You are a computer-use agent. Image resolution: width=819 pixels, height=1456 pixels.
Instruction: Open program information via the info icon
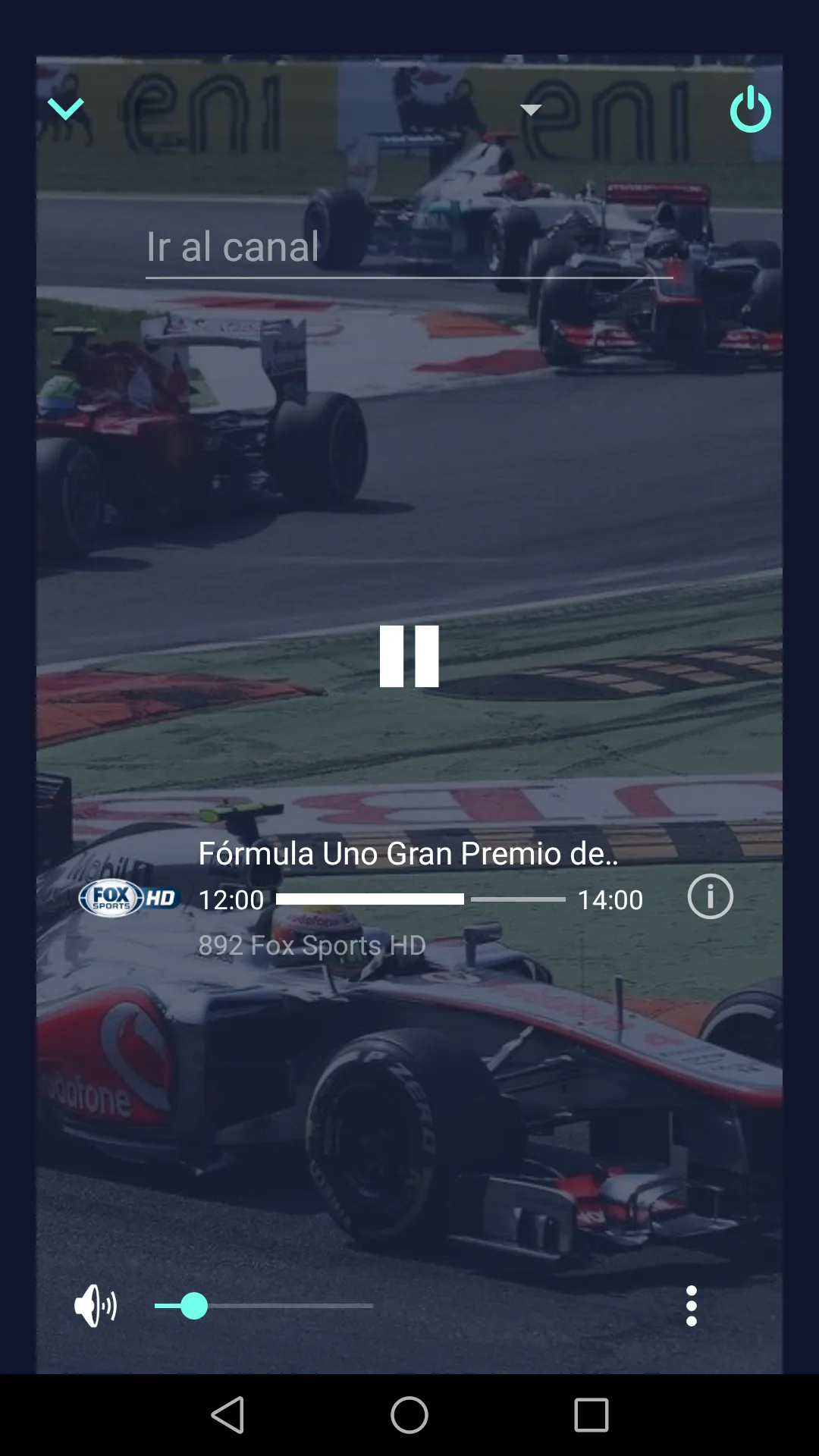710,897
